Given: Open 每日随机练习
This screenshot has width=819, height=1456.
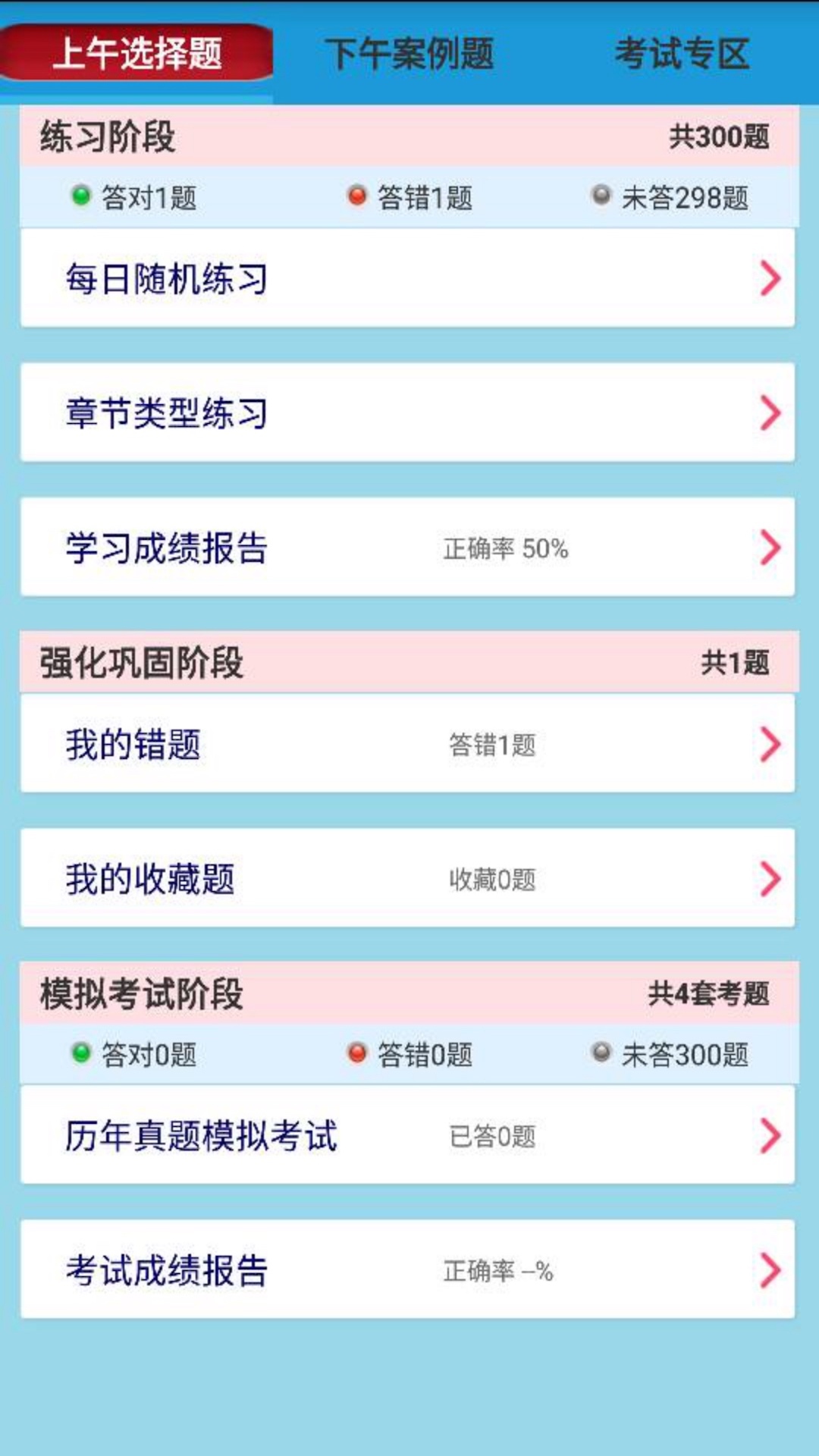Looking at the screenshot, I should tap(407, 278).
